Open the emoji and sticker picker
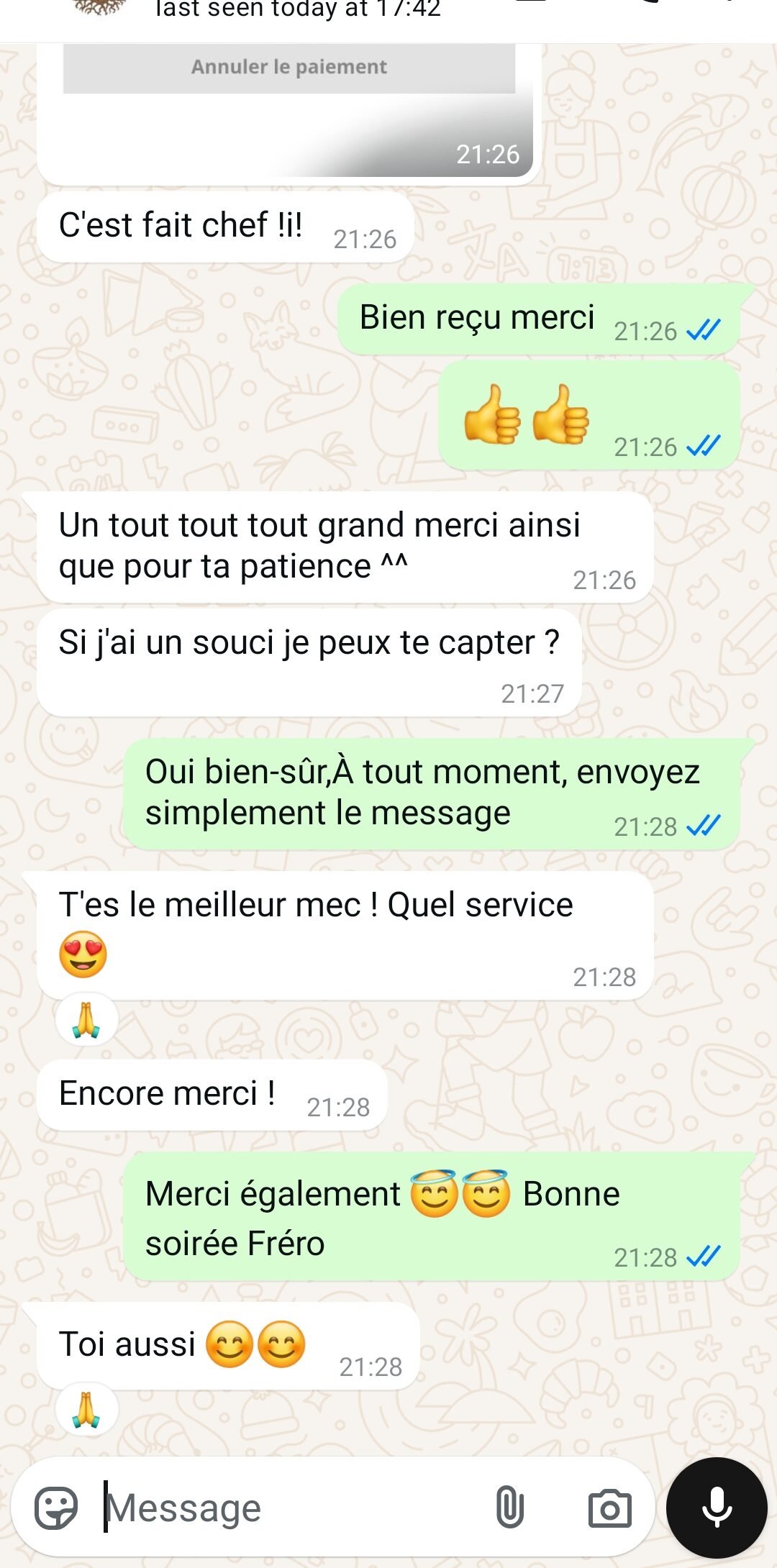Image resolution: width=777 pixels, height=1568 pixels. pos(56,1508)
